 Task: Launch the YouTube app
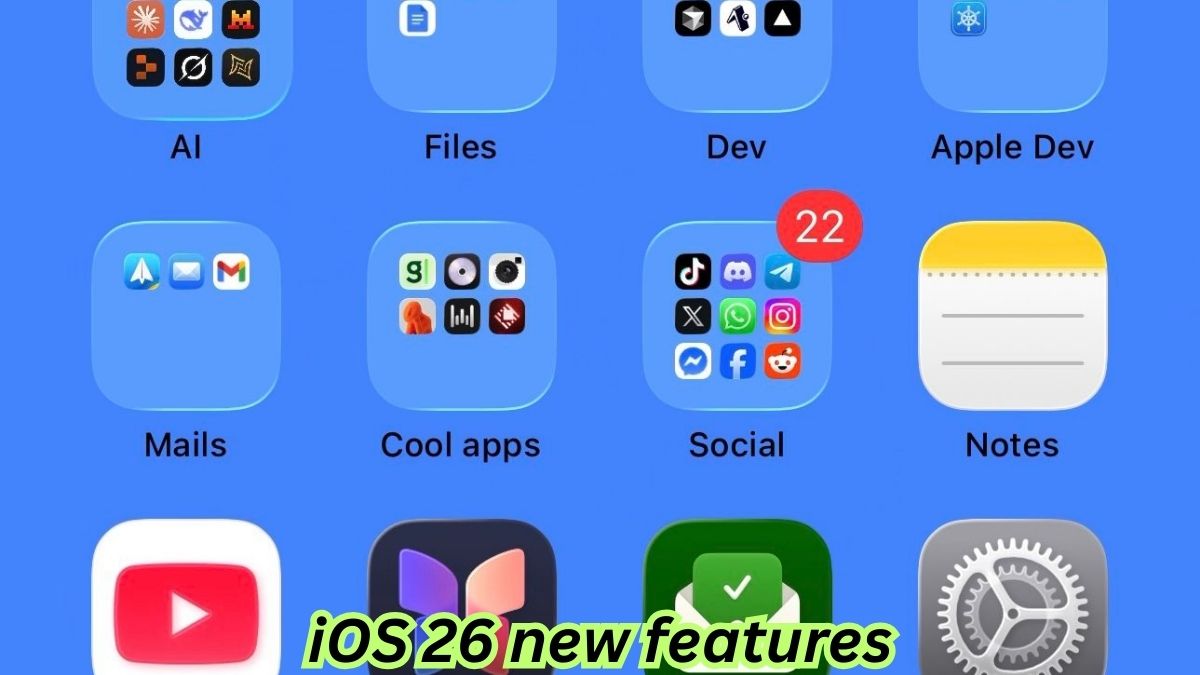[186, 595]
